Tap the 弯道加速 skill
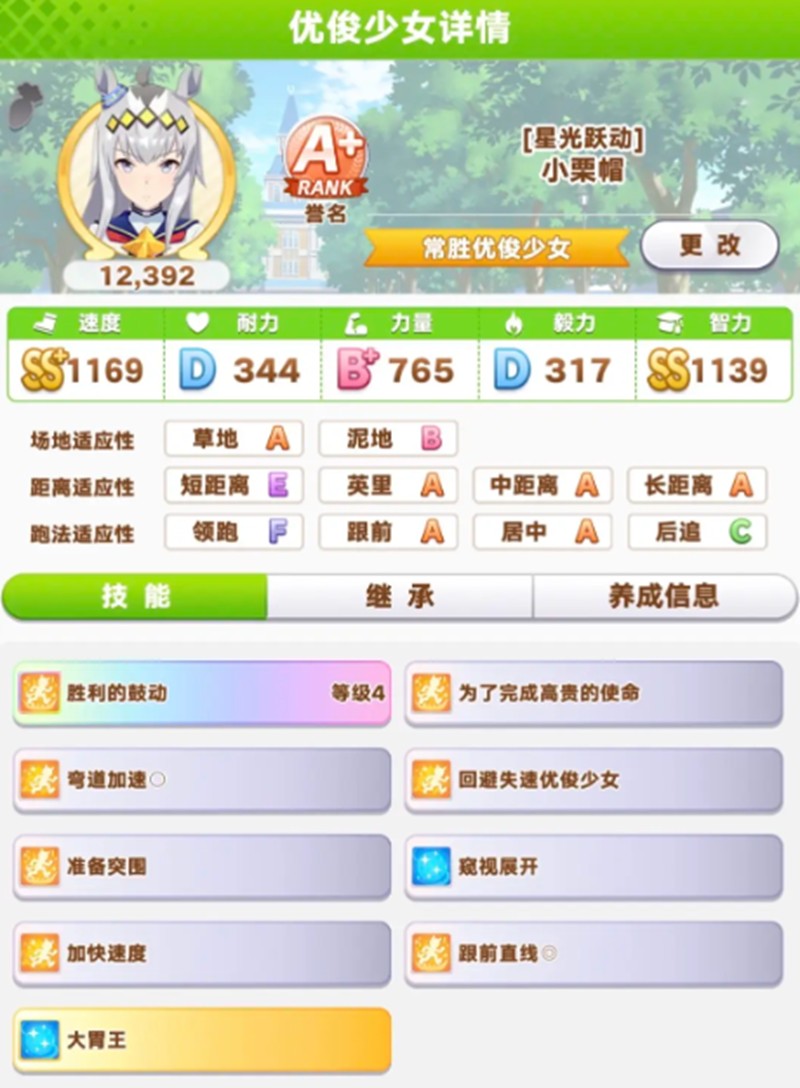Viewport: 800px width, 1088px height. [x=202, y=779]
